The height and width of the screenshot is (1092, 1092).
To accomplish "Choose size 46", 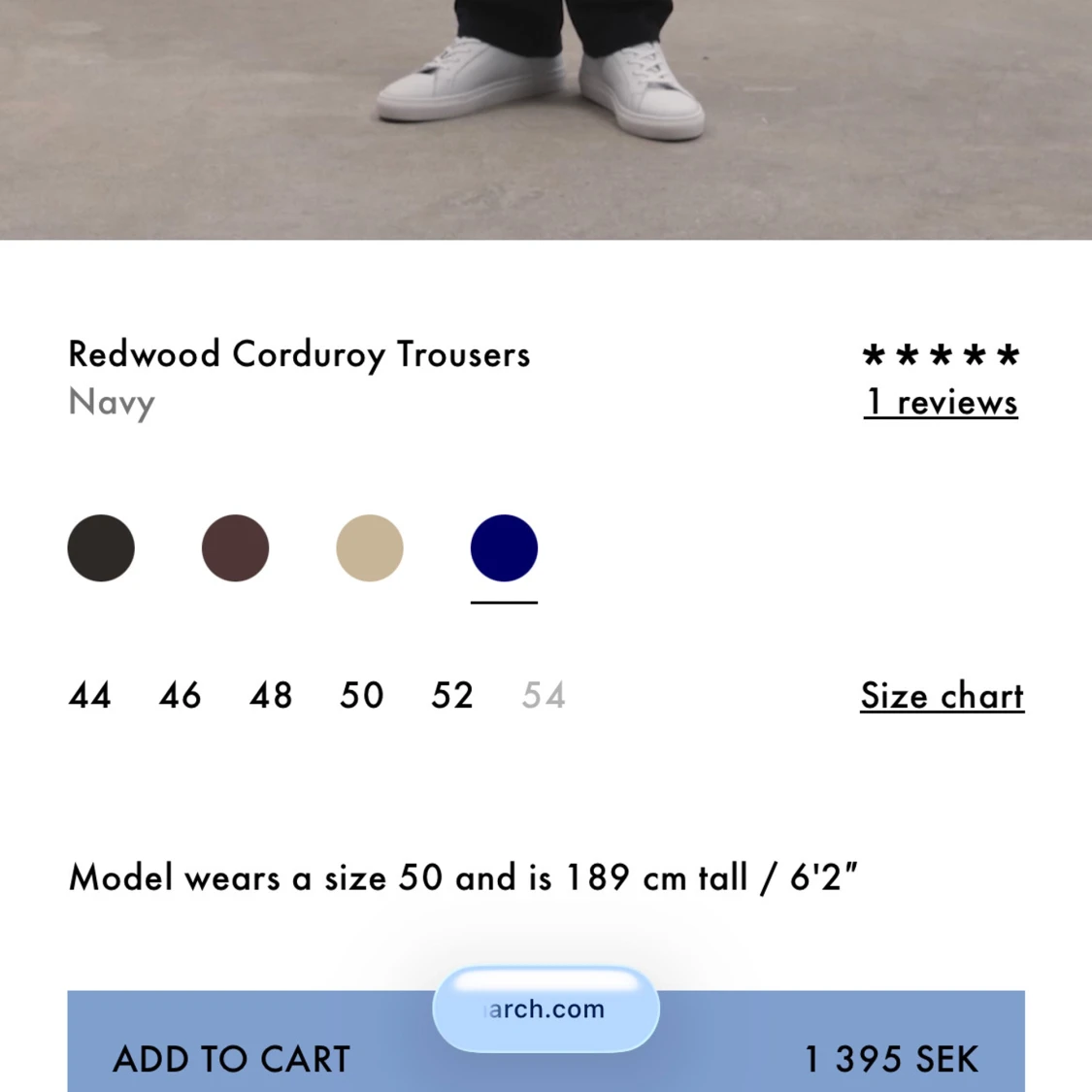I will [x=181, y=695].
